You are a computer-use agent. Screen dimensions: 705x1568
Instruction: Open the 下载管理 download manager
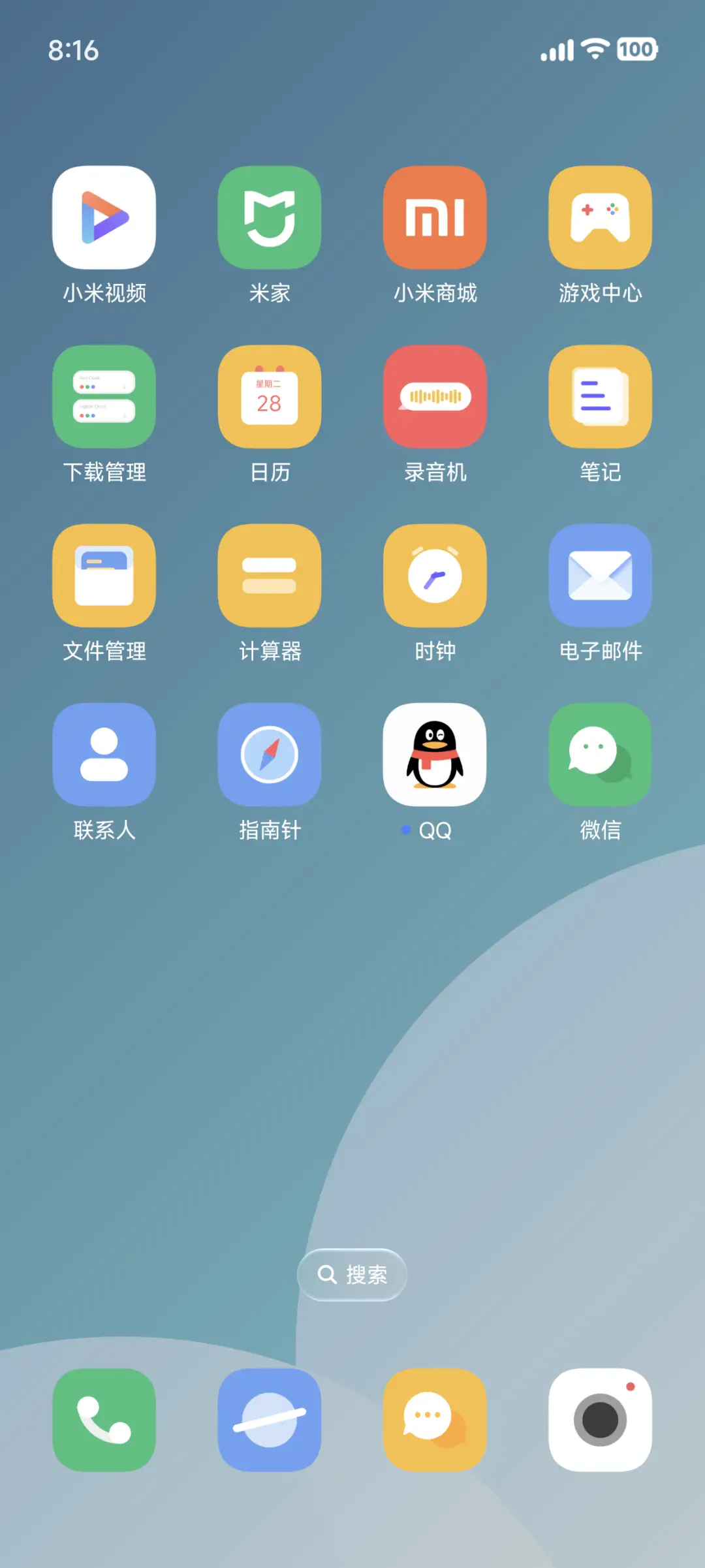coord(104,397)
